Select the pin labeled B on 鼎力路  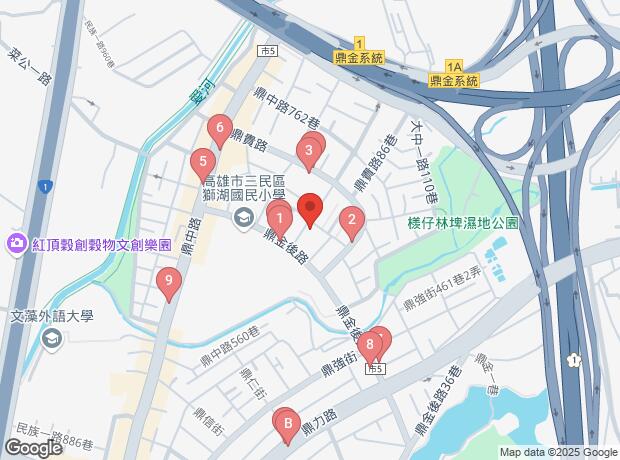pos(286,426)
